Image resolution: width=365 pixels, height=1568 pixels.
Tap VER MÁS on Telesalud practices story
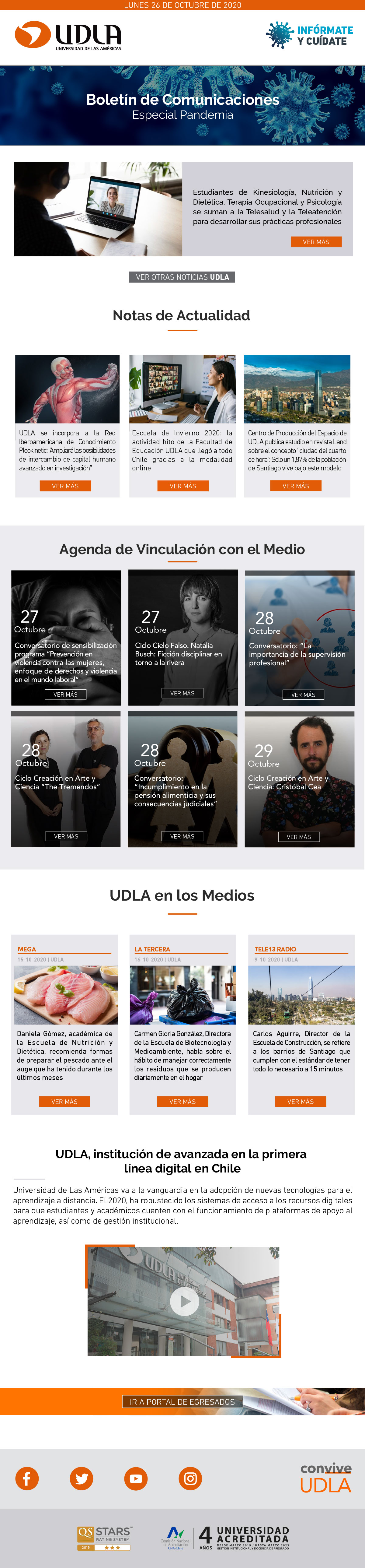coord(316,242)
